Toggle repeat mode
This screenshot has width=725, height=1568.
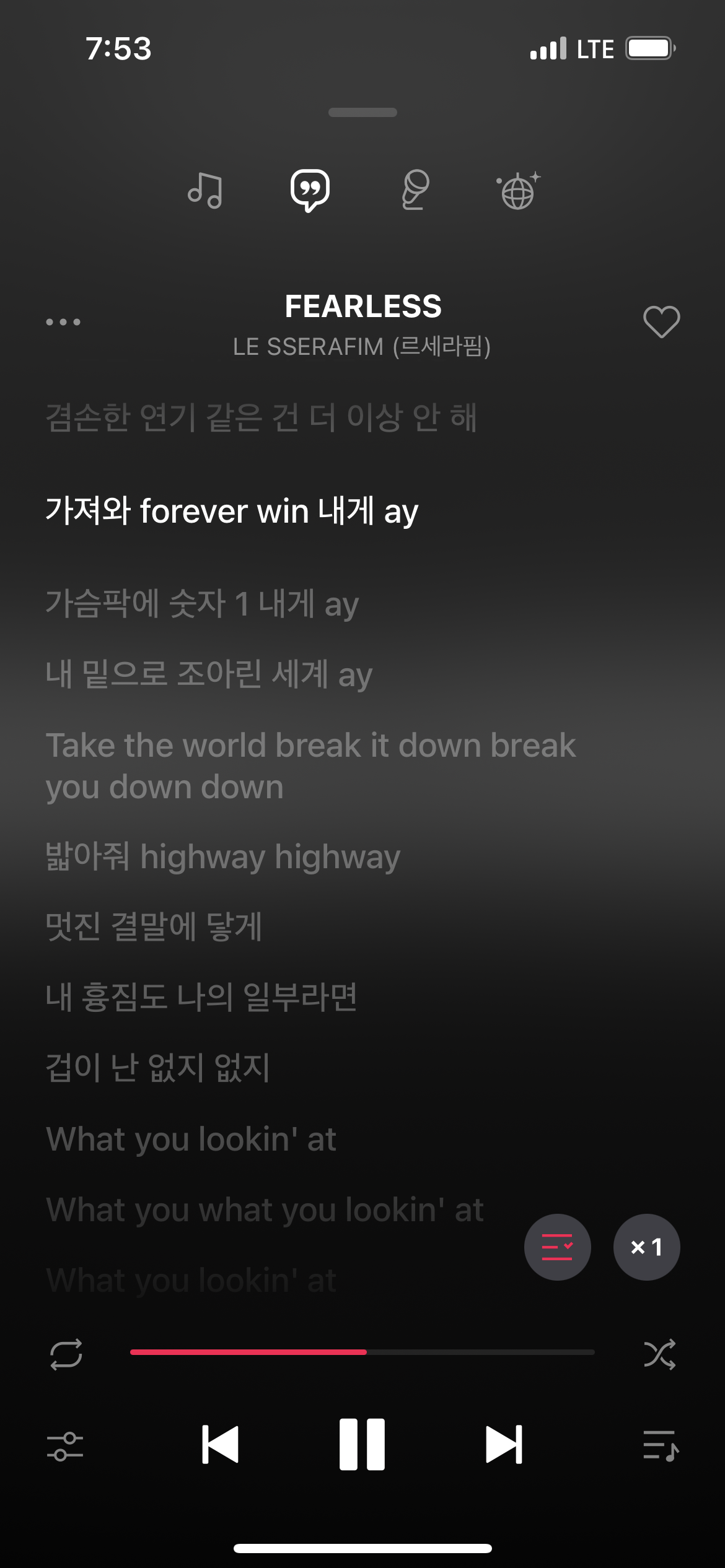click(x=66, y=1354)
